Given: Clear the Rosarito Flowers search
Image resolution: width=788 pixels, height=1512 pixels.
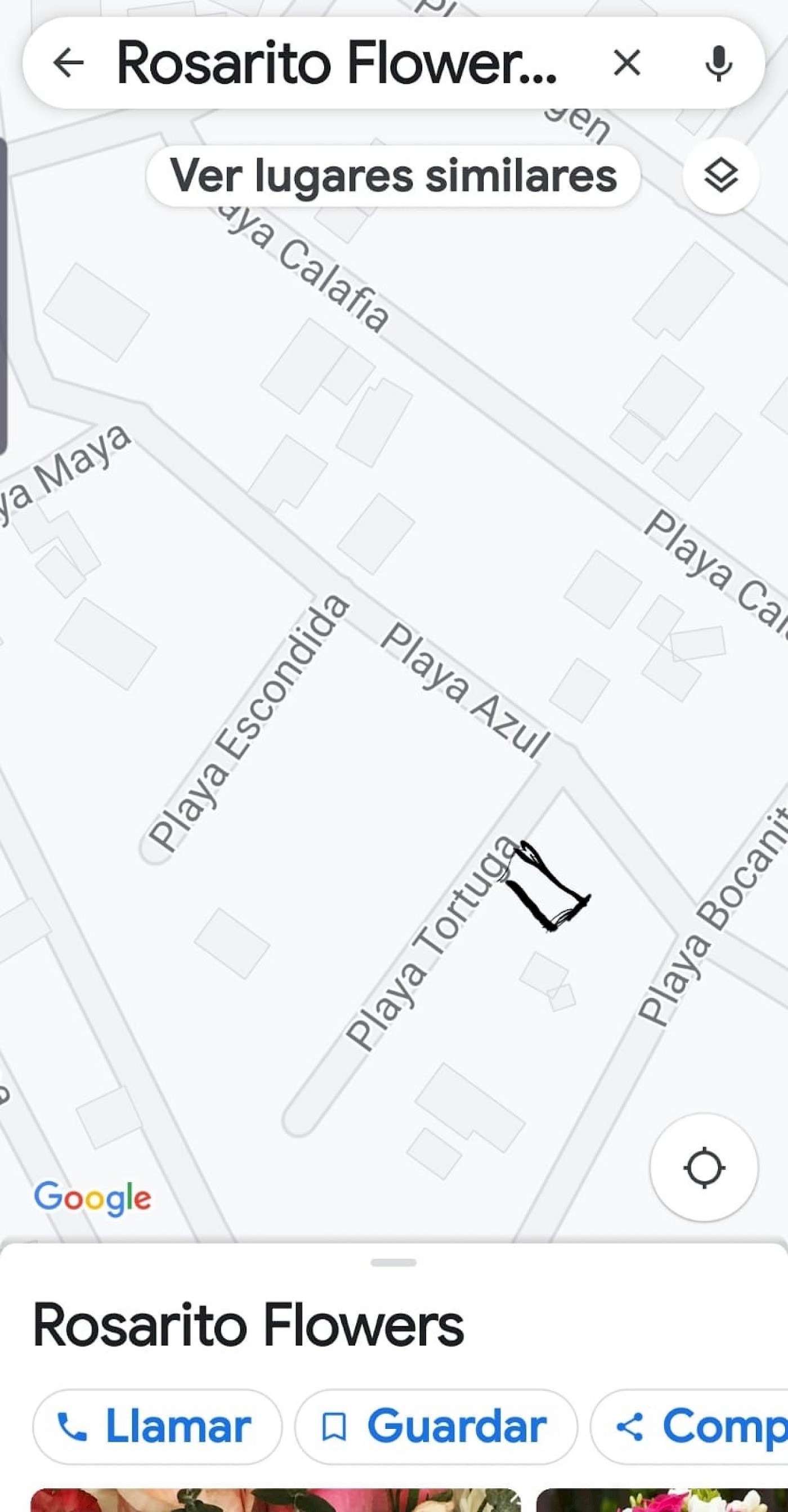Looking at the screenshot, I should (626, 63).
